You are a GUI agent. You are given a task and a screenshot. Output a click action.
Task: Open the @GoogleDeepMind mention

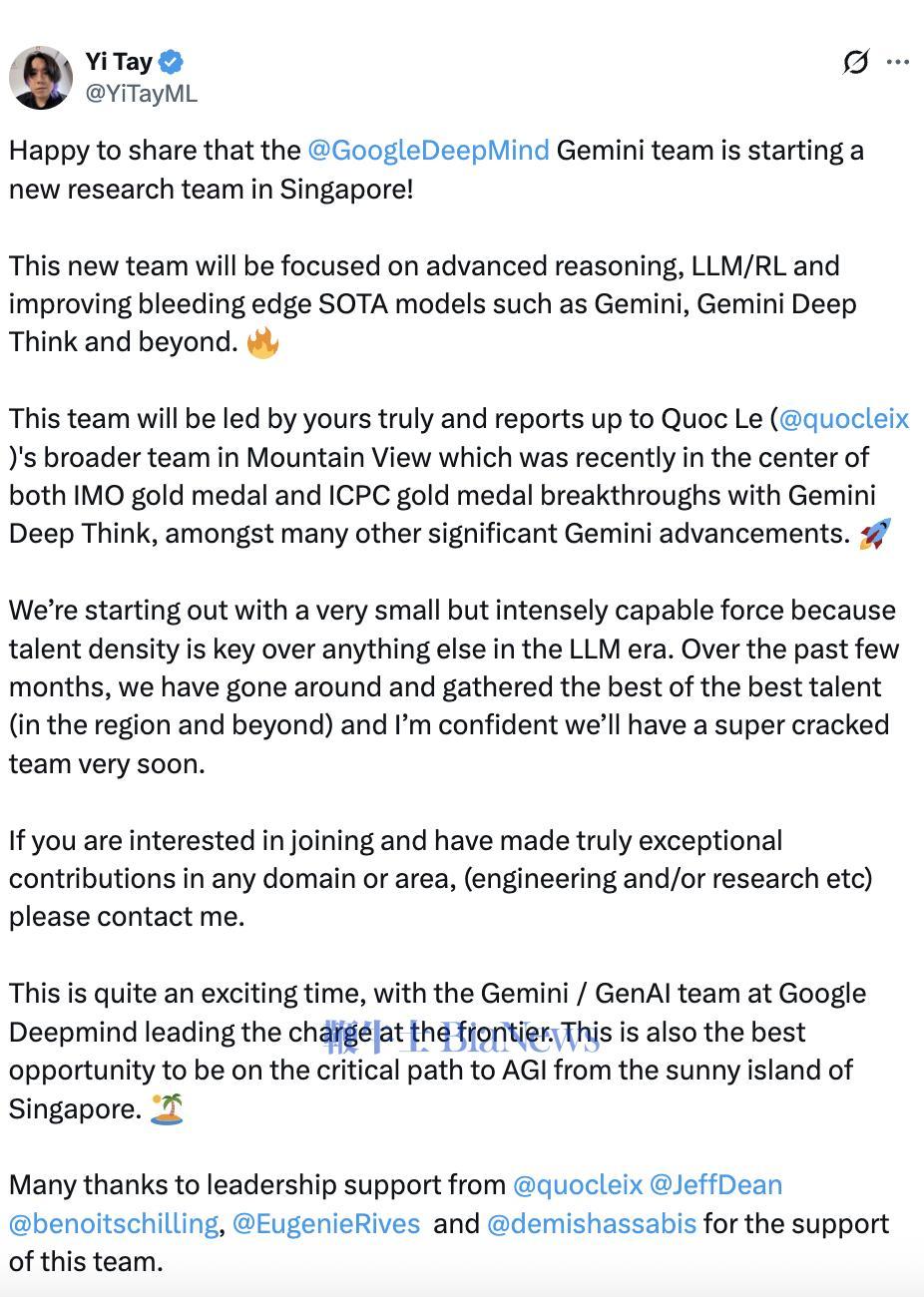pyautogui.click(x=428, y=151)
